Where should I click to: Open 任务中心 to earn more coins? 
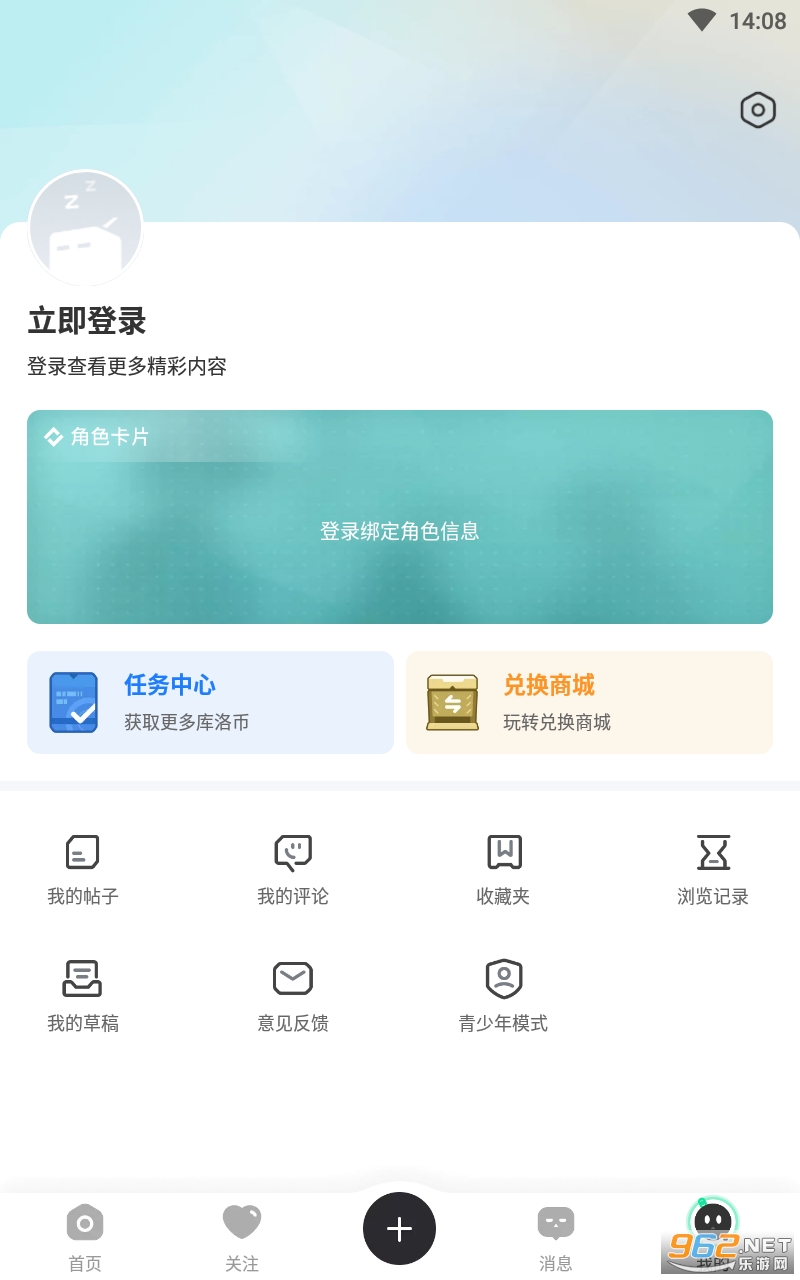point(210,702)
